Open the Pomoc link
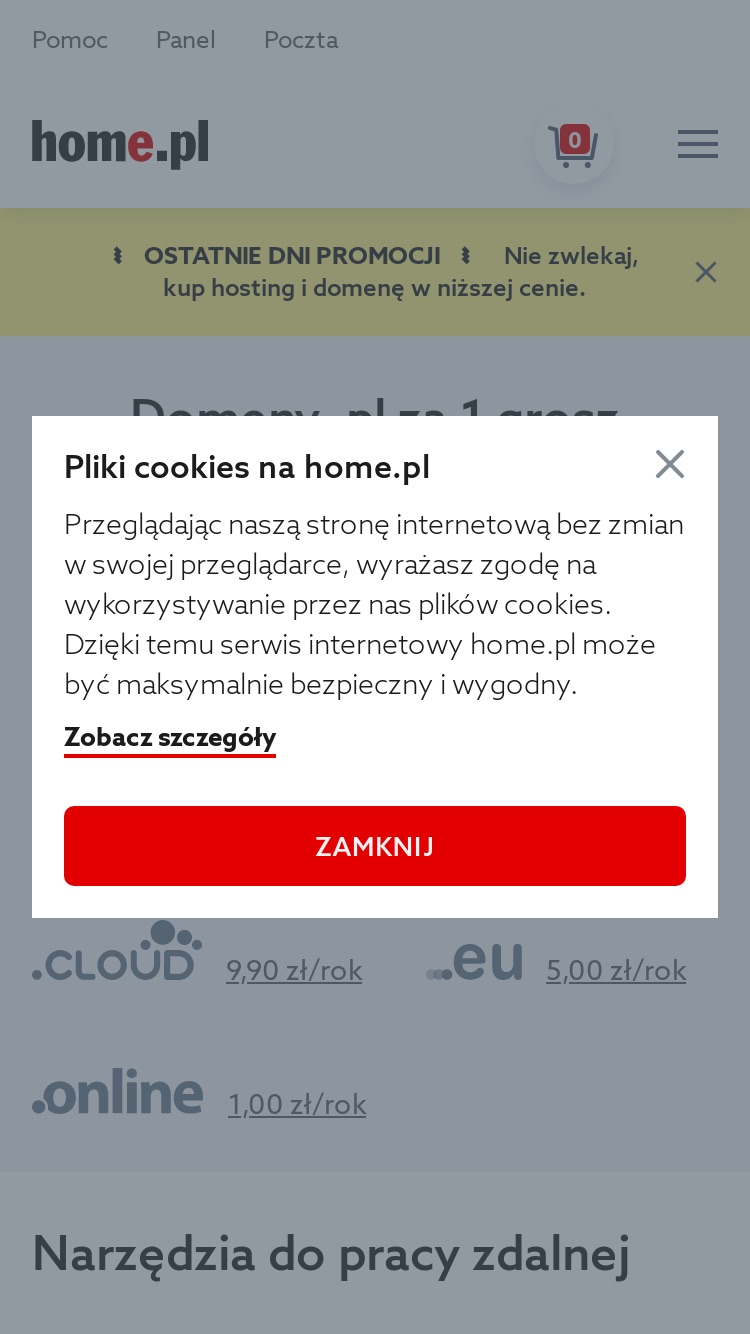Image resolution: width=750 pixels, height=1334 pixels. [70, 40]
